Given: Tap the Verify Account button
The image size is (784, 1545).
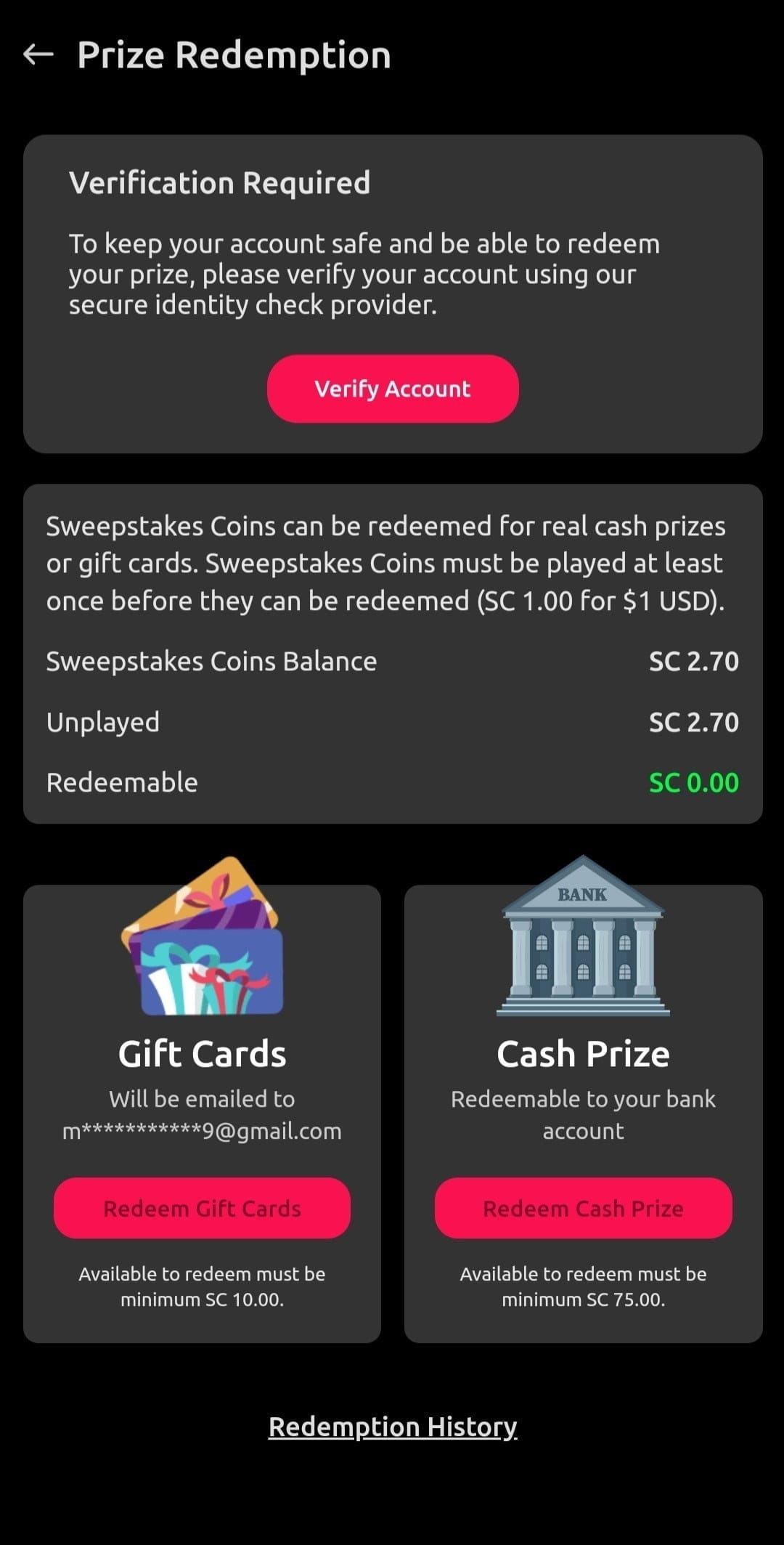Looking at the screenshot, I should pos(393,389).
